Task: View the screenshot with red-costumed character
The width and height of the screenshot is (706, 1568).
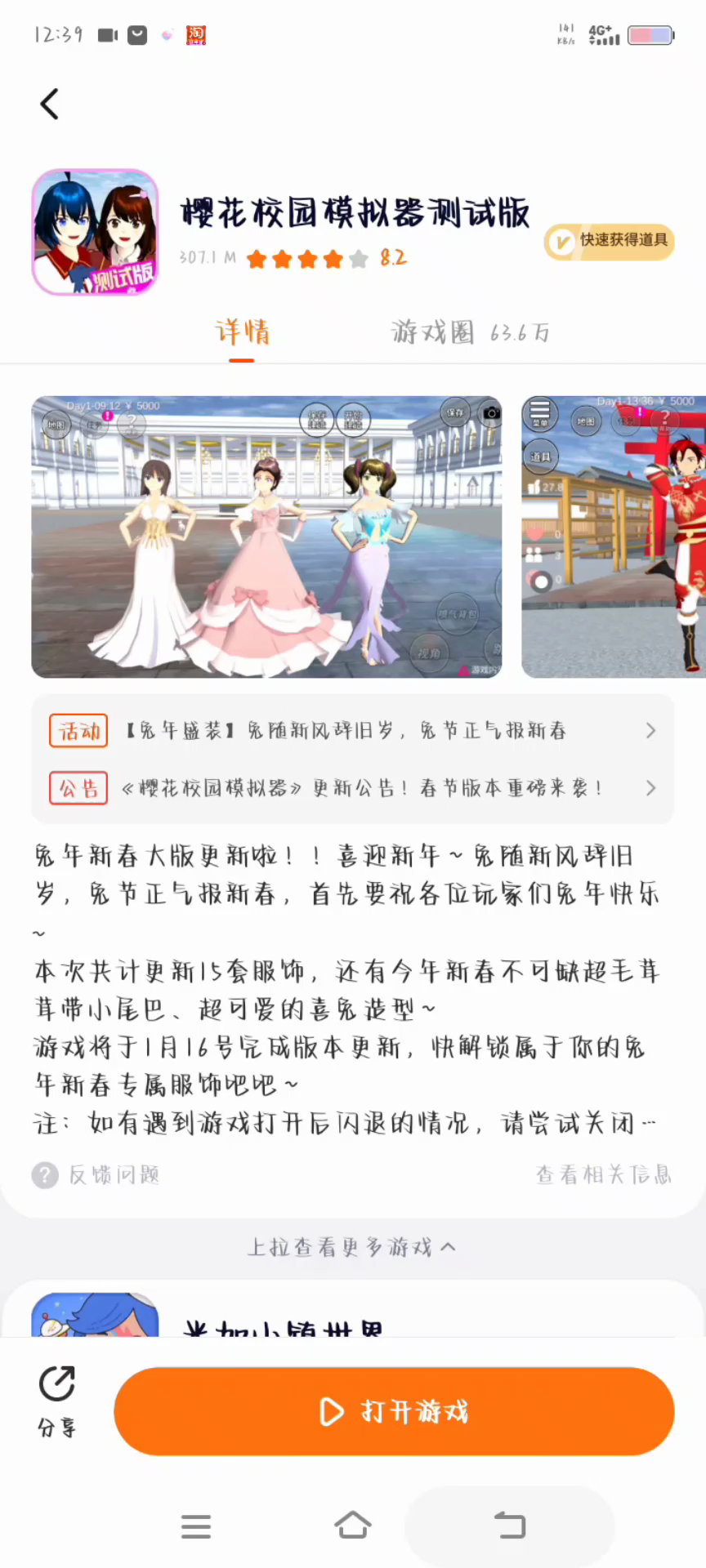Action: pos(614,537)
